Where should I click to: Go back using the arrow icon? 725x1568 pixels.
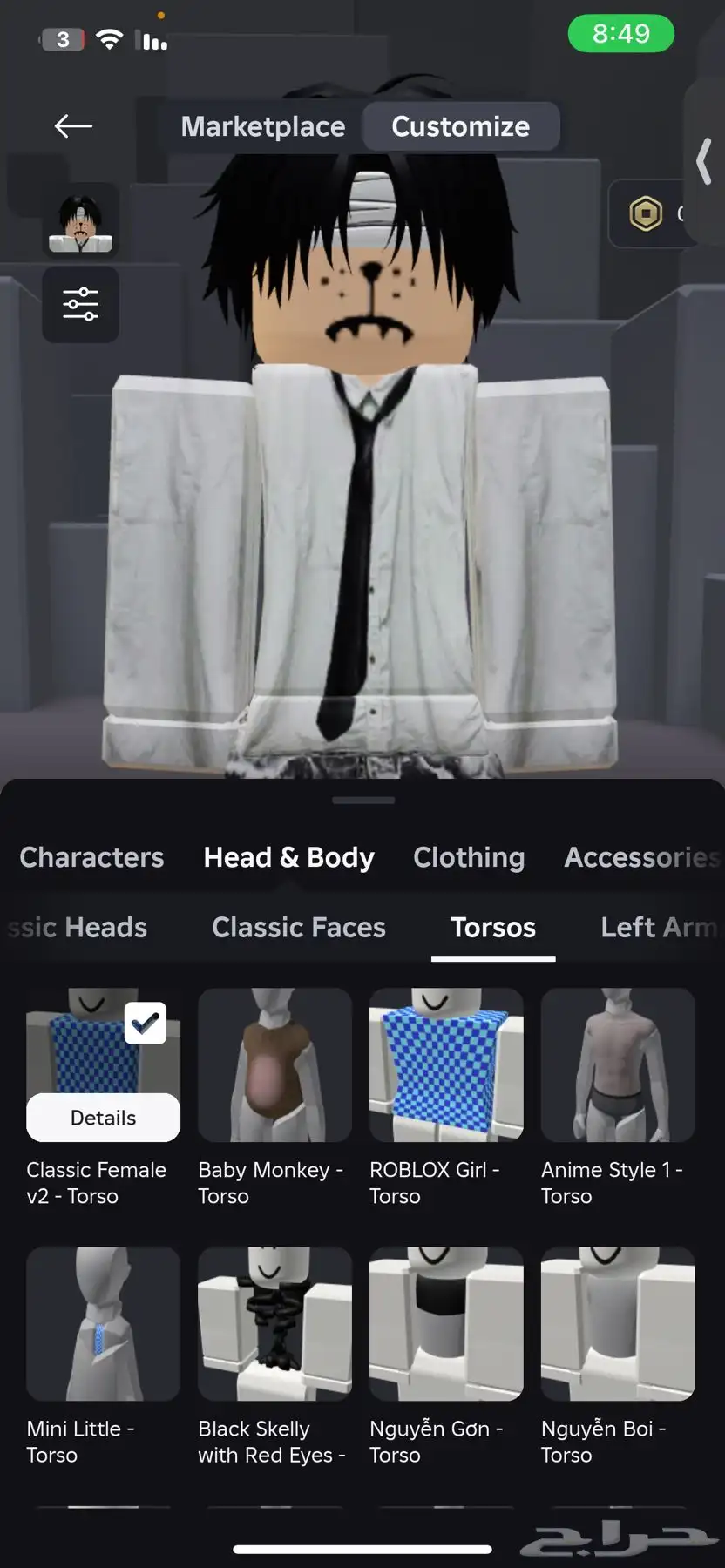[x=73, y=126]
